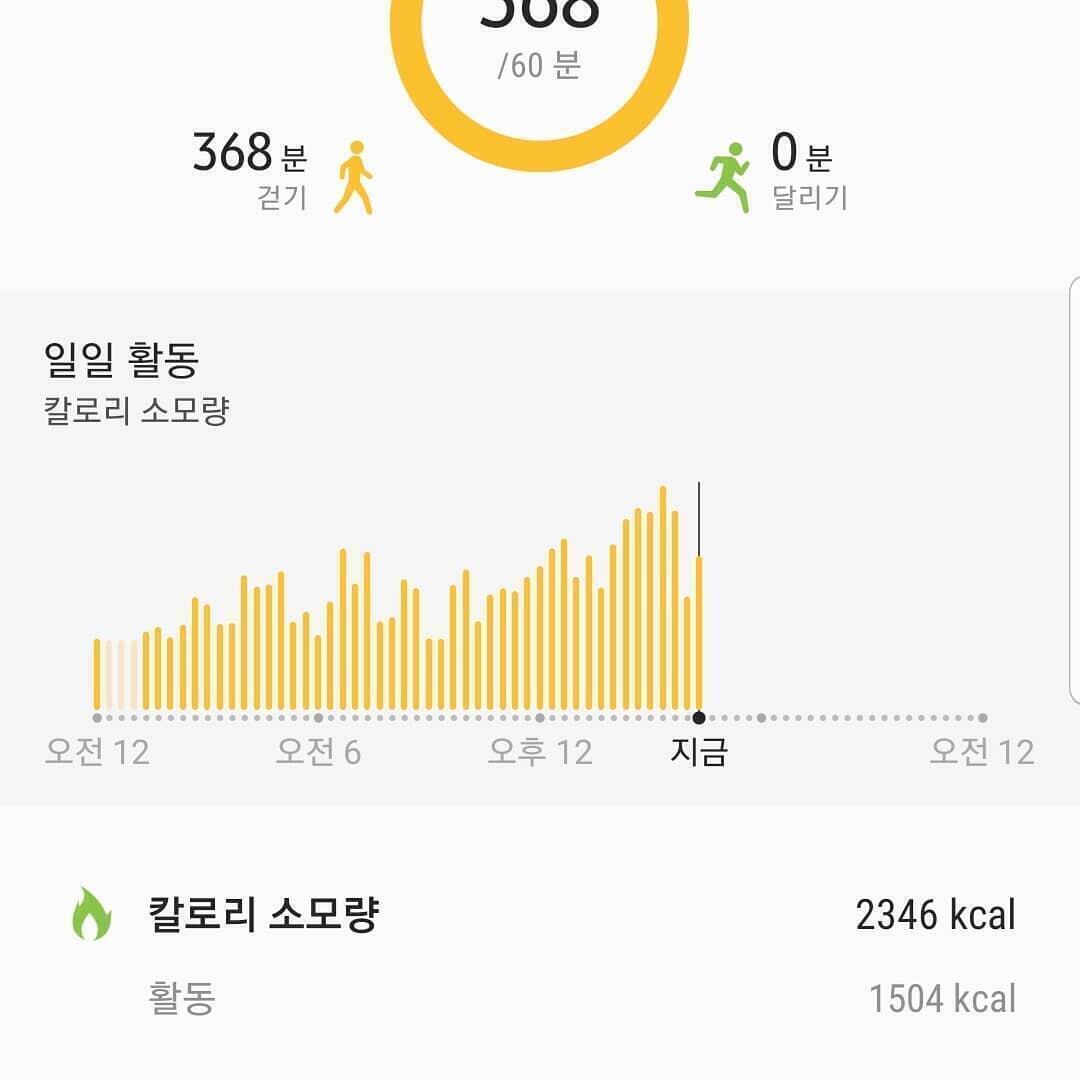1080x1080 pixels.
Task: Open the edge panel handle
Action: (1074, 490)
